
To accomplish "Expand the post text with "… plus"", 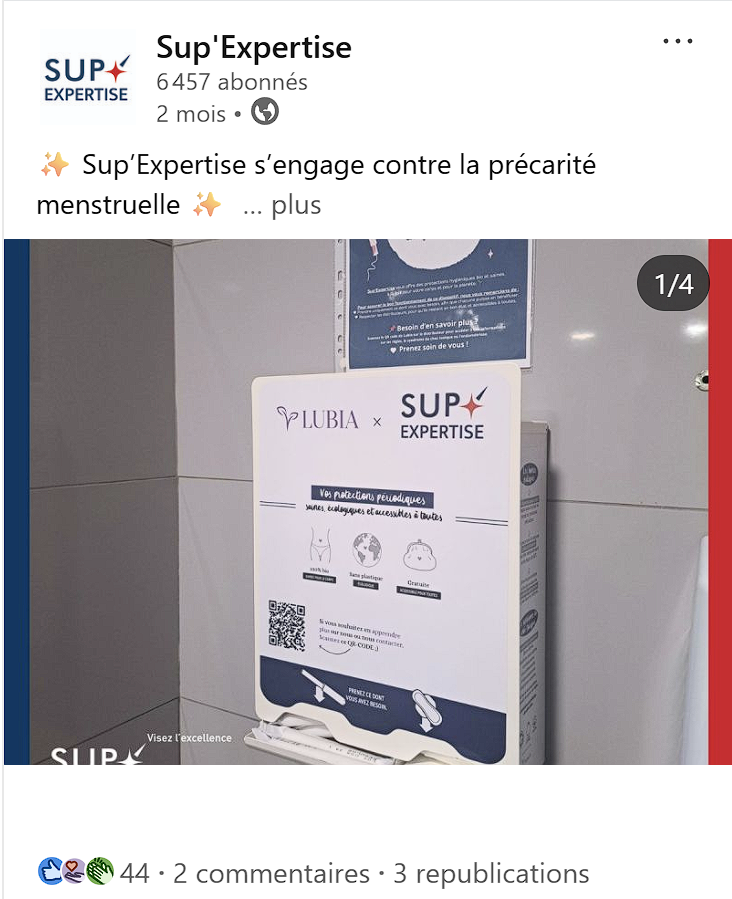I will [x=283, y=205].
